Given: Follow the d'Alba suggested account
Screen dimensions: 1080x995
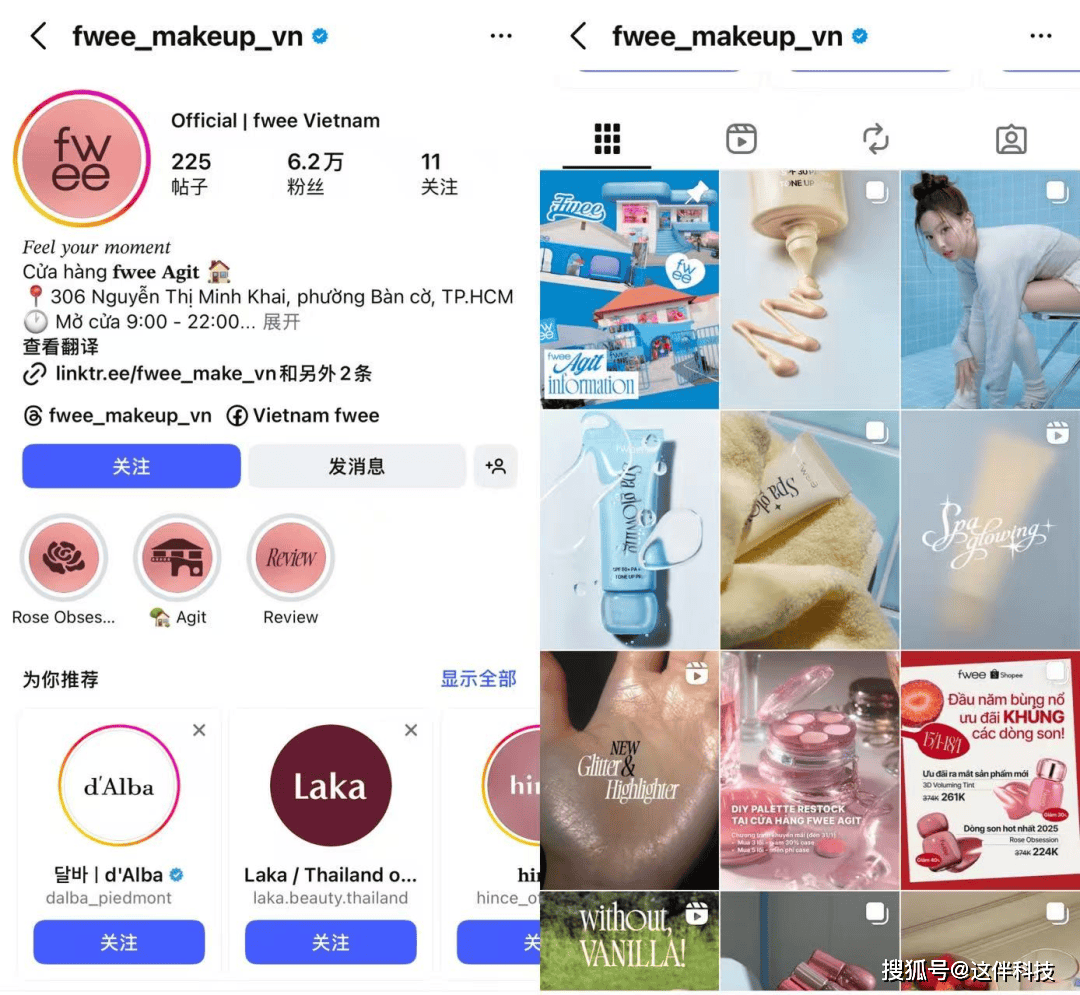Looking at the screenshot, I should (x=119, y=941).
